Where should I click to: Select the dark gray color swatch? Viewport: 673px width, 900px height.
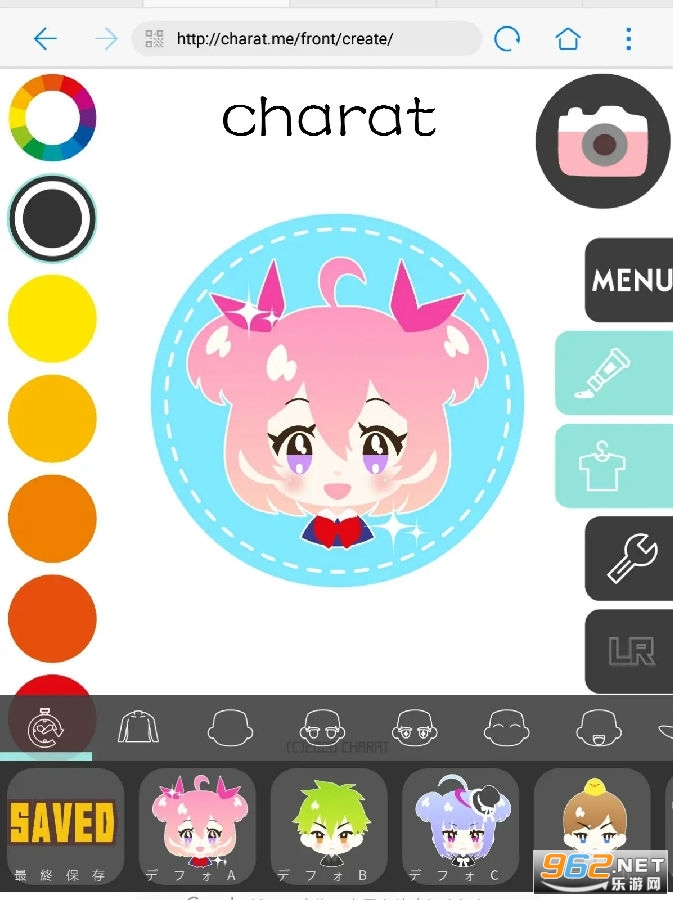[52, 218]
